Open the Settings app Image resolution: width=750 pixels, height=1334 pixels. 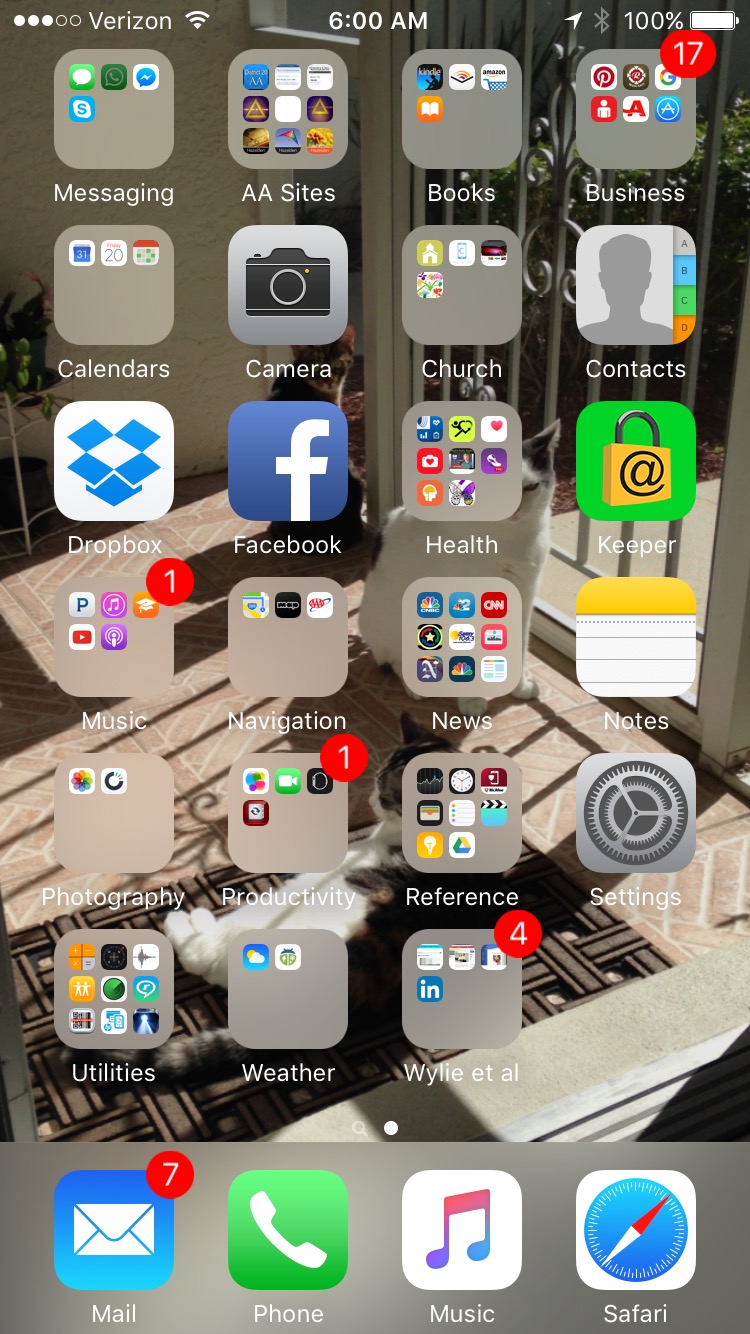coord(635,813)
